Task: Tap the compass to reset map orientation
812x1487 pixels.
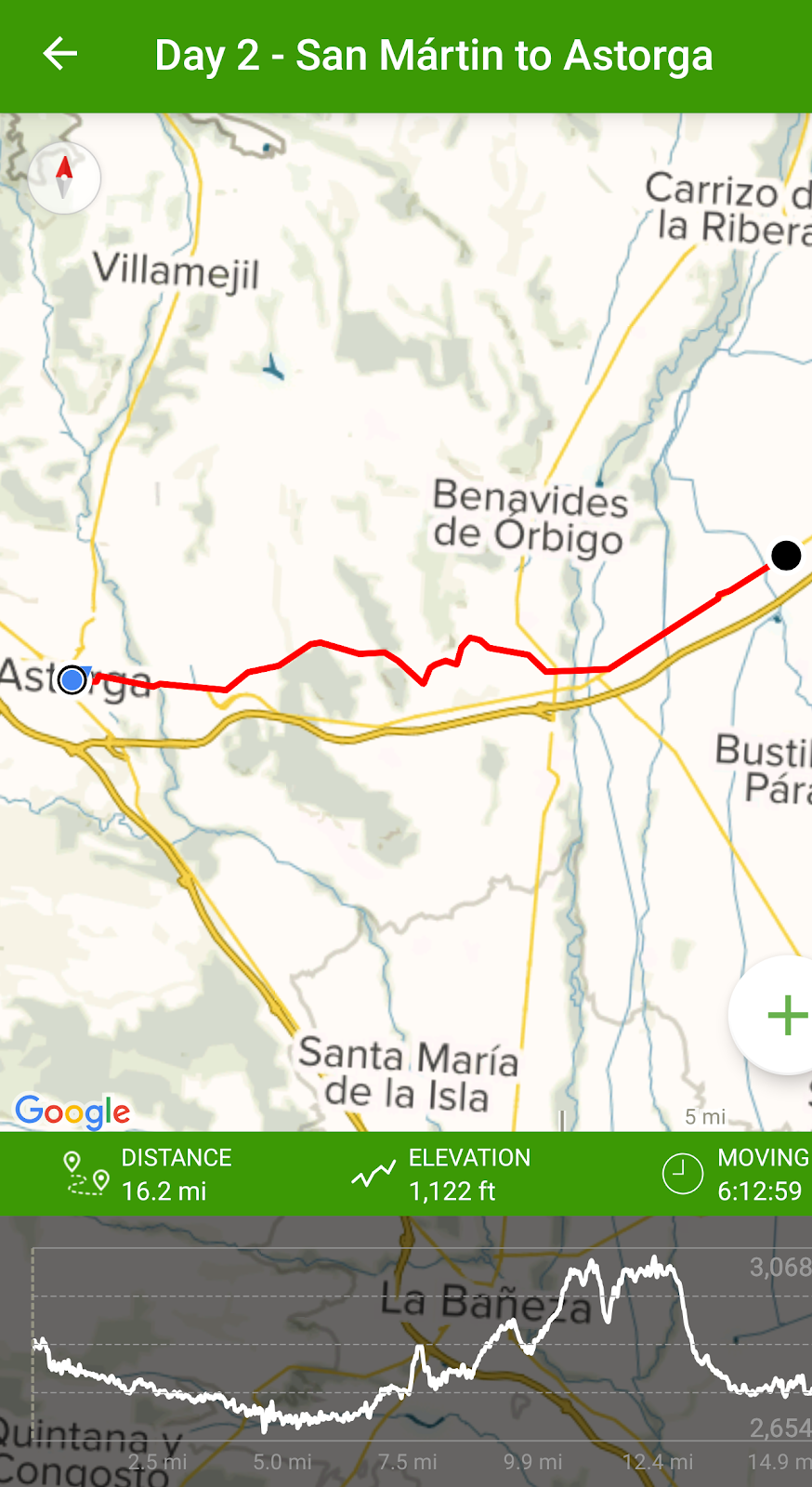Action: [64, 178]
